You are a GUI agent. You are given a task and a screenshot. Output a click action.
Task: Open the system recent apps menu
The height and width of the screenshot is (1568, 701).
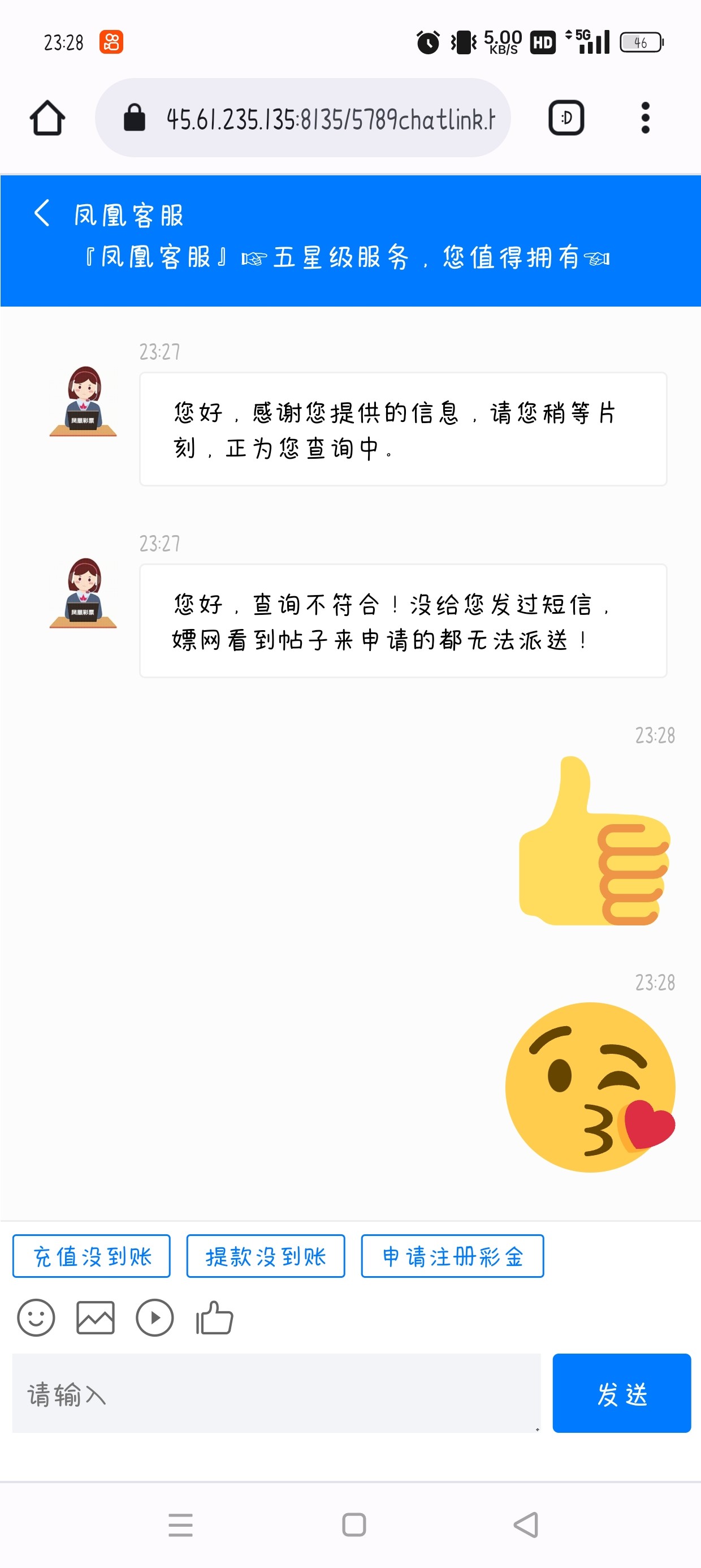180,1525
